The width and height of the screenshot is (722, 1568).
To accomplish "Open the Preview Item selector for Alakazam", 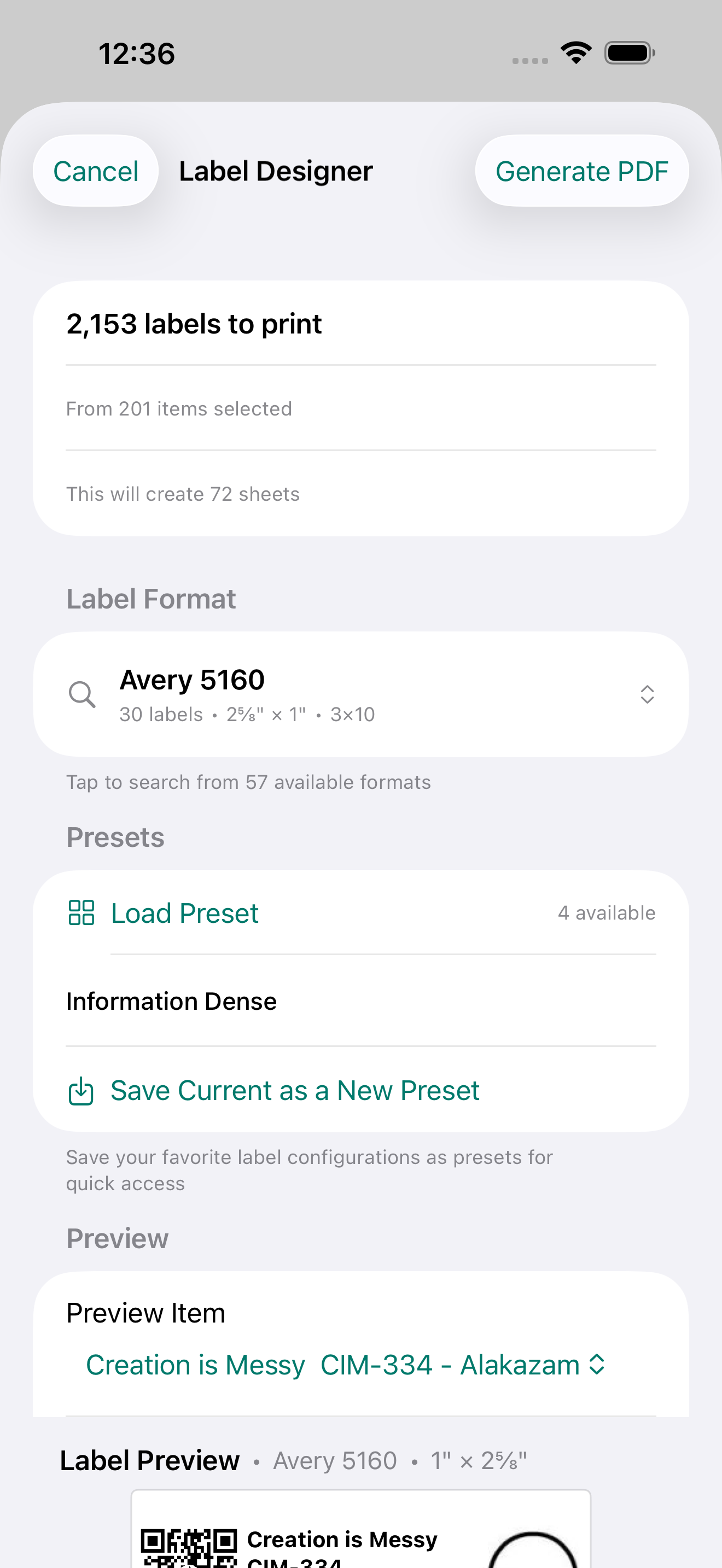I will (345, 1365).
